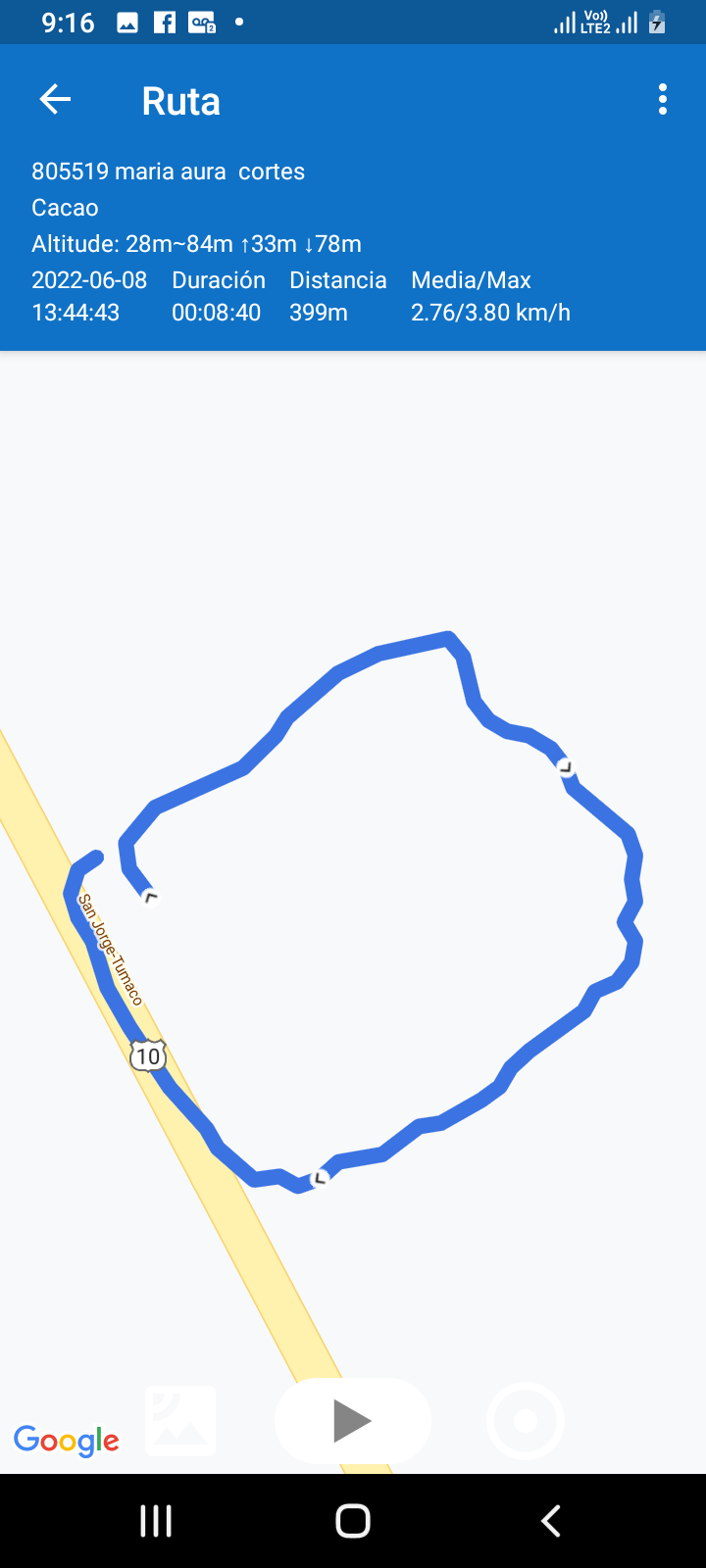706x1568 pixels.
Task: Play the route animation
Action: [352, 1421]
